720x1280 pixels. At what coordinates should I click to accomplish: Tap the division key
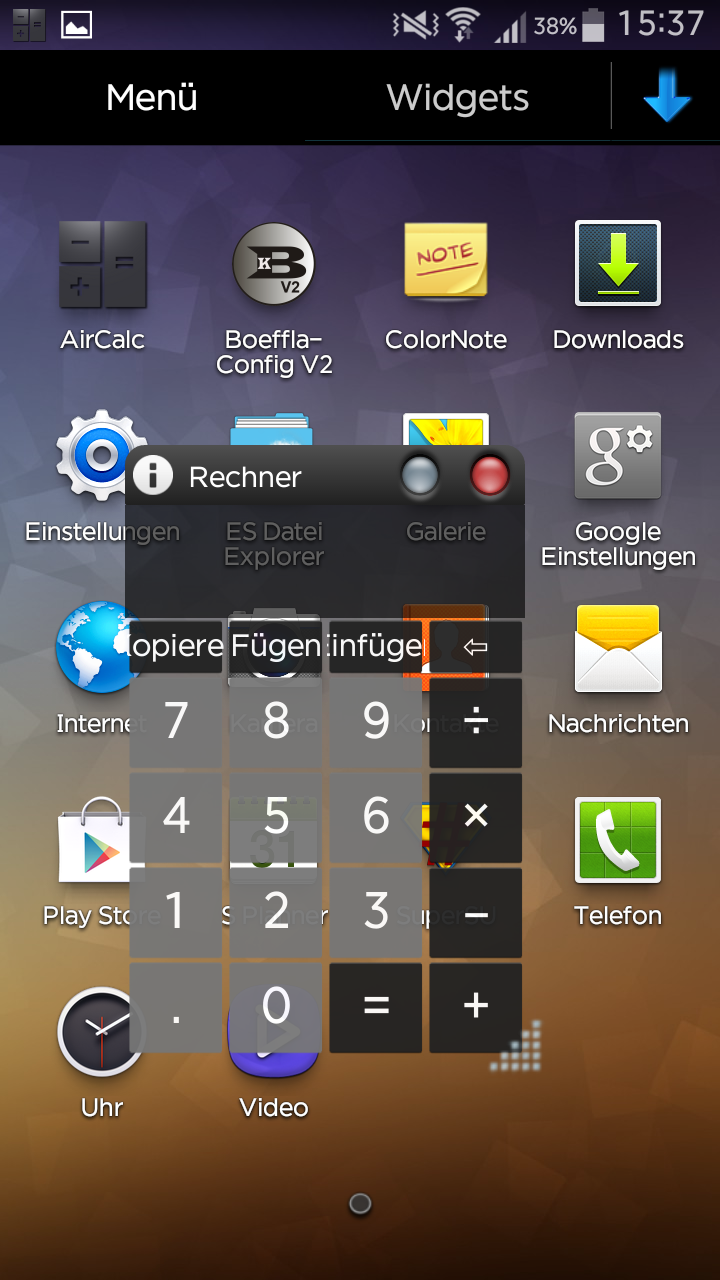coord(476,721)
